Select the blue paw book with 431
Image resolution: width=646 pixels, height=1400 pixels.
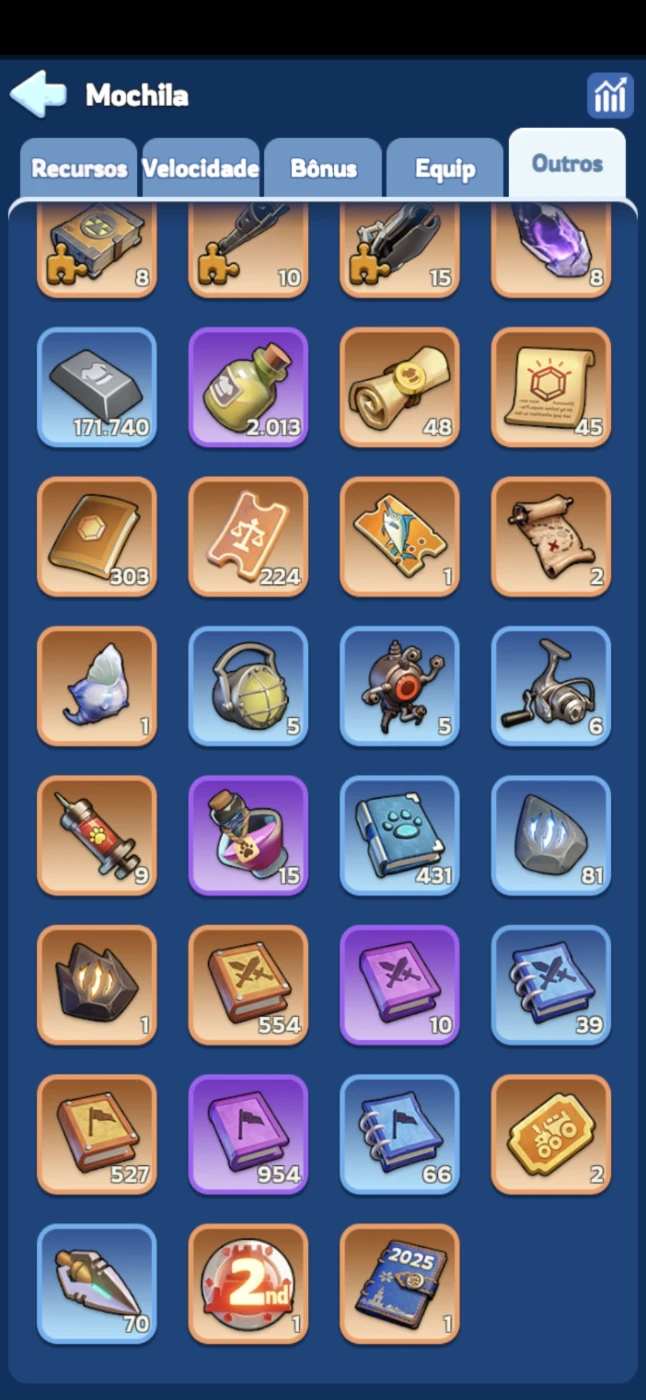[400, 835]
